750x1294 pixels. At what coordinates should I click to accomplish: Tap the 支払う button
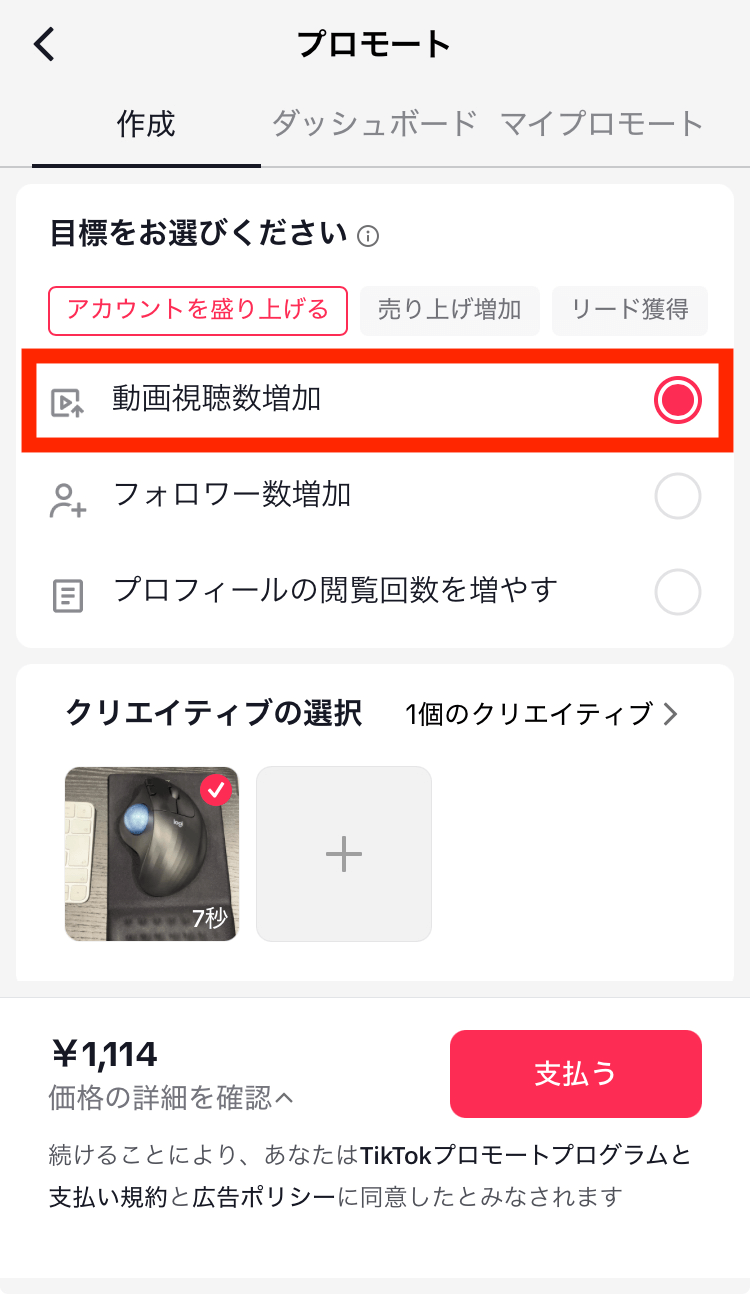(575, 1074)
